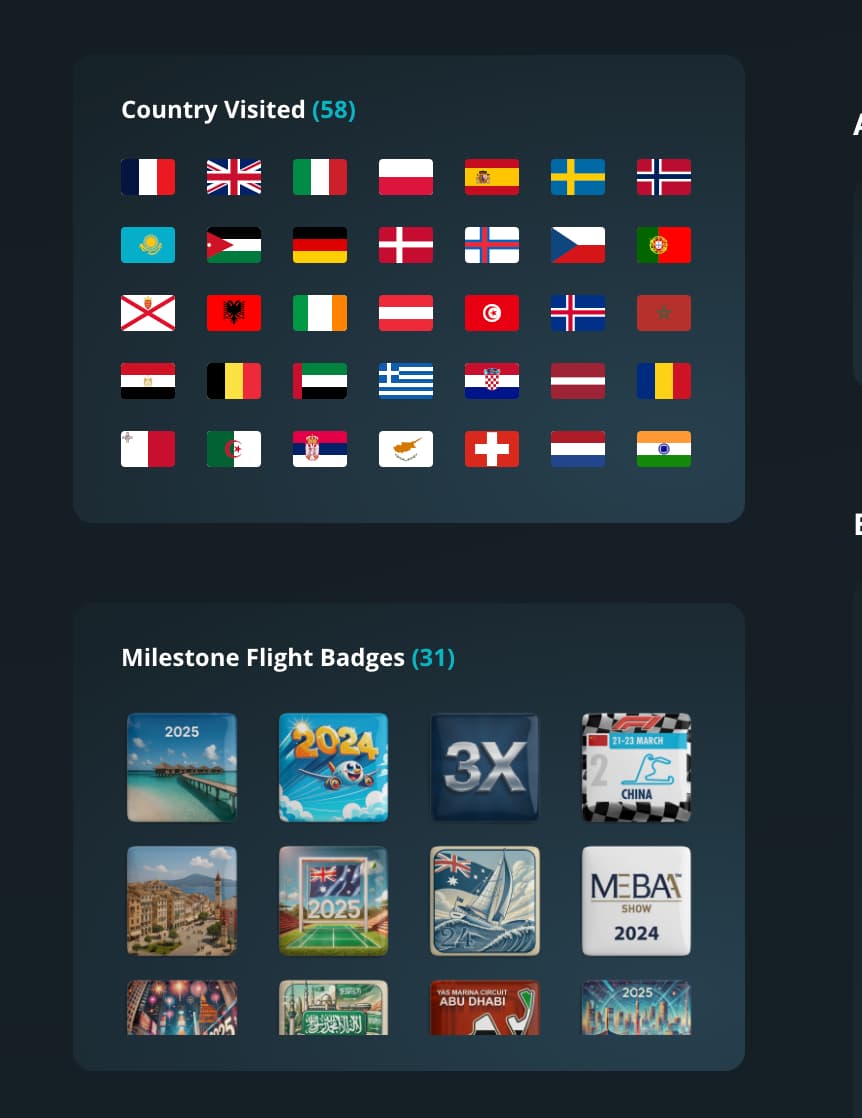Tap the India flag

[x=664, y=449]
